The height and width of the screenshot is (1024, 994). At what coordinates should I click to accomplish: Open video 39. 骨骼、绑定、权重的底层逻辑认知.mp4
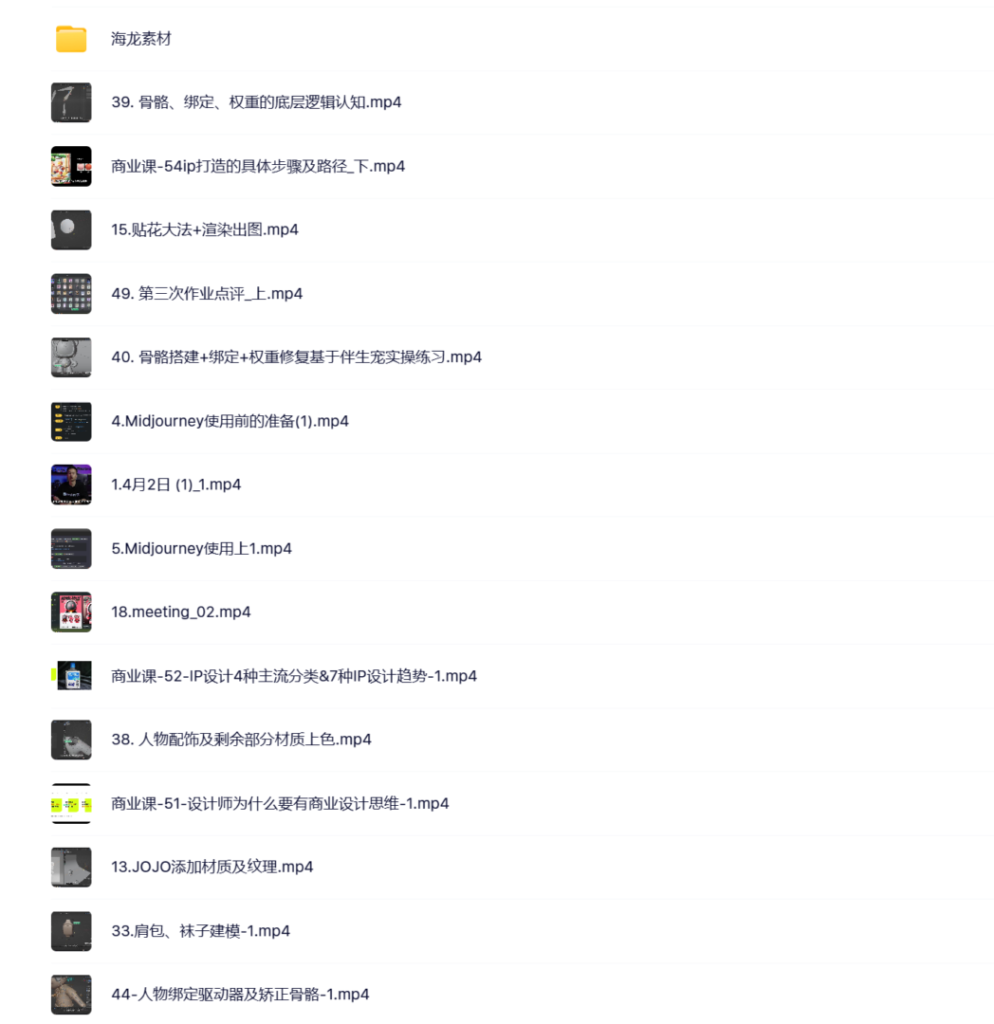256,102
